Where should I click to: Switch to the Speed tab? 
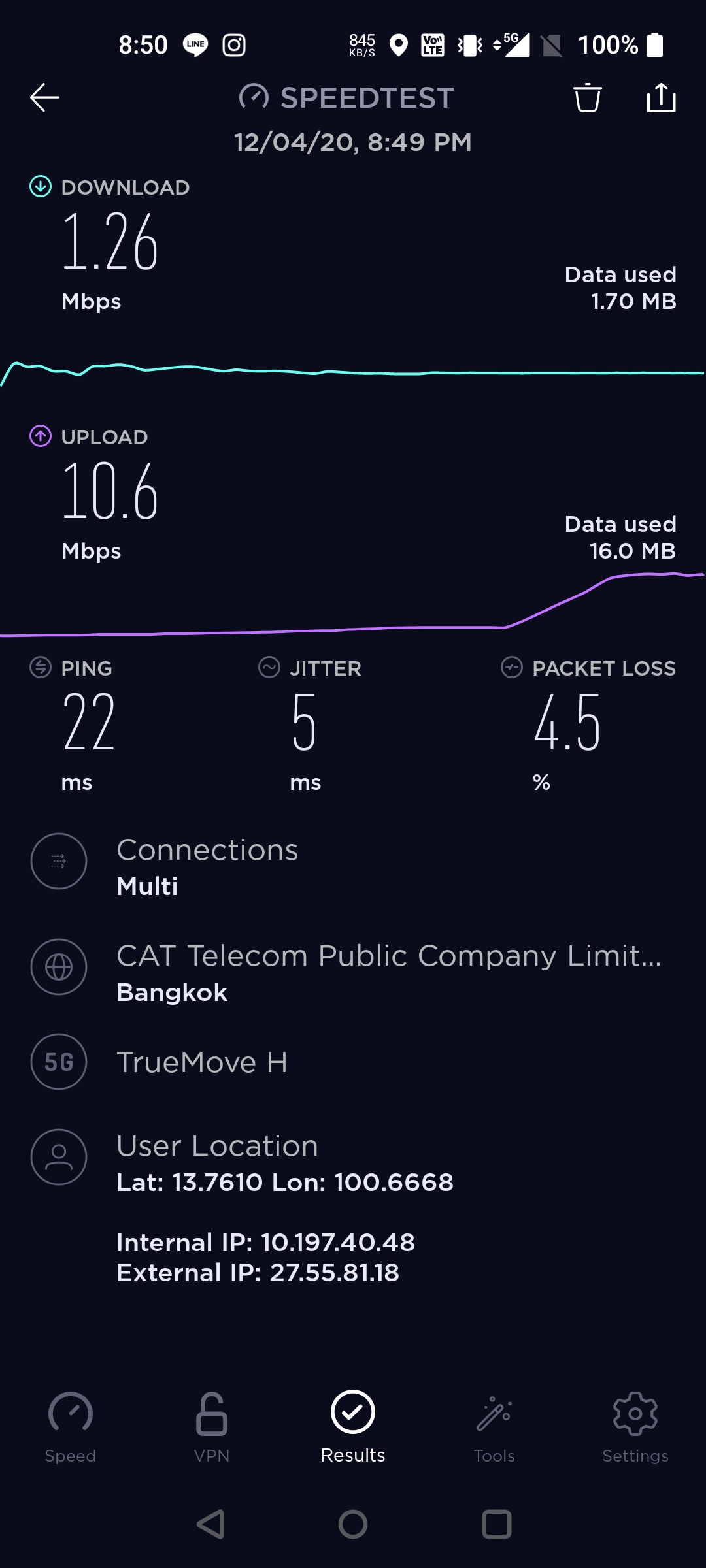tap(71, 1427)
